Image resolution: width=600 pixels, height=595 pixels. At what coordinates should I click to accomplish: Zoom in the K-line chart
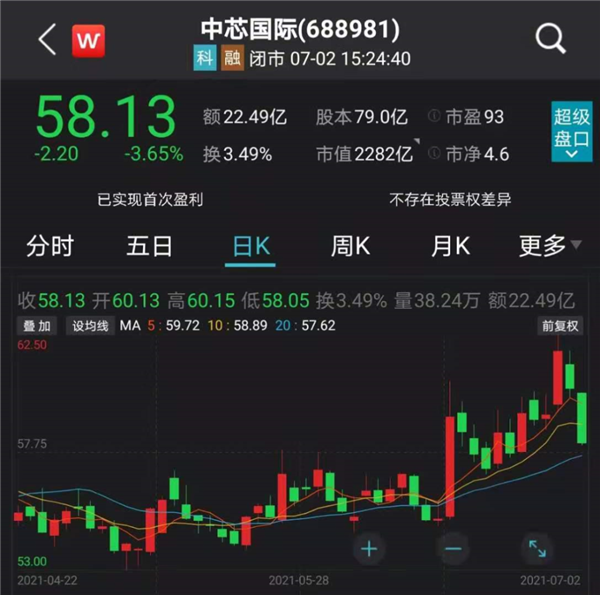pos(370,548)
